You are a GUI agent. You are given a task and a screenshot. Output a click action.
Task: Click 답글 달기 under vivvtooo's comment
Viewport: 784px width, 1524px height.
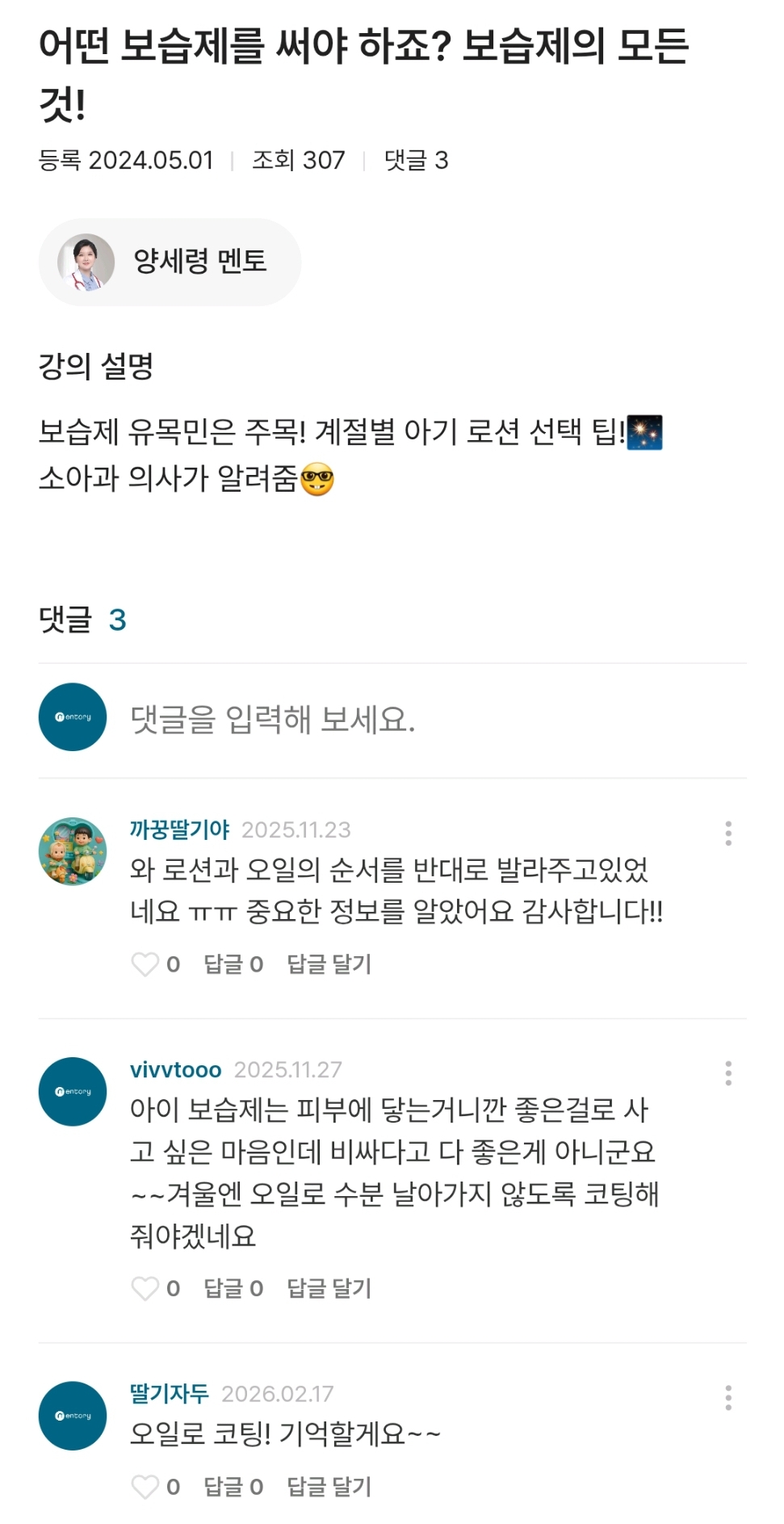(x=327, y=1288)
